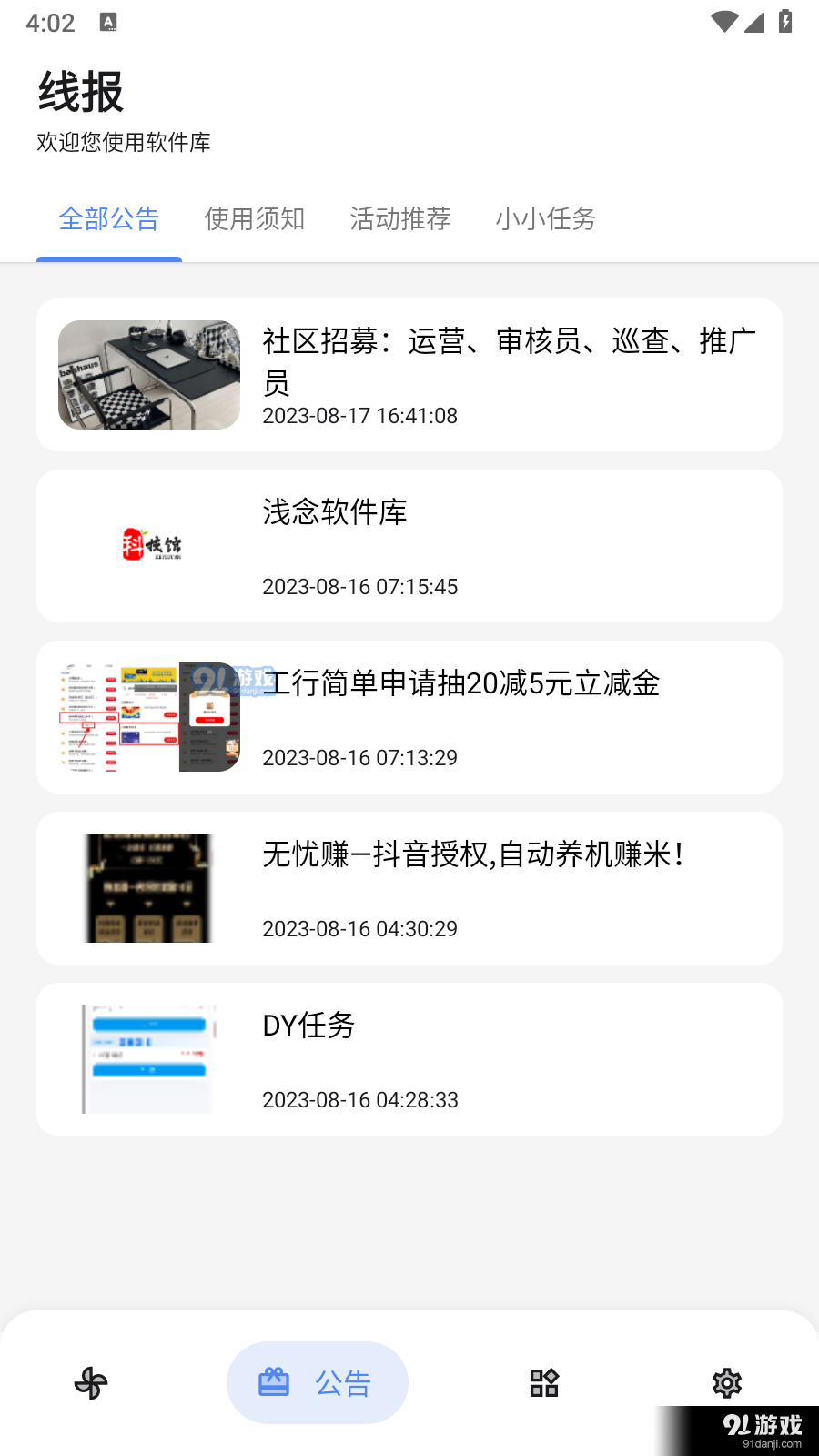This screenshot has width=819, height=1456.
Task: Open the settings gear icon in bottom bar
Action: (726, 1382)
